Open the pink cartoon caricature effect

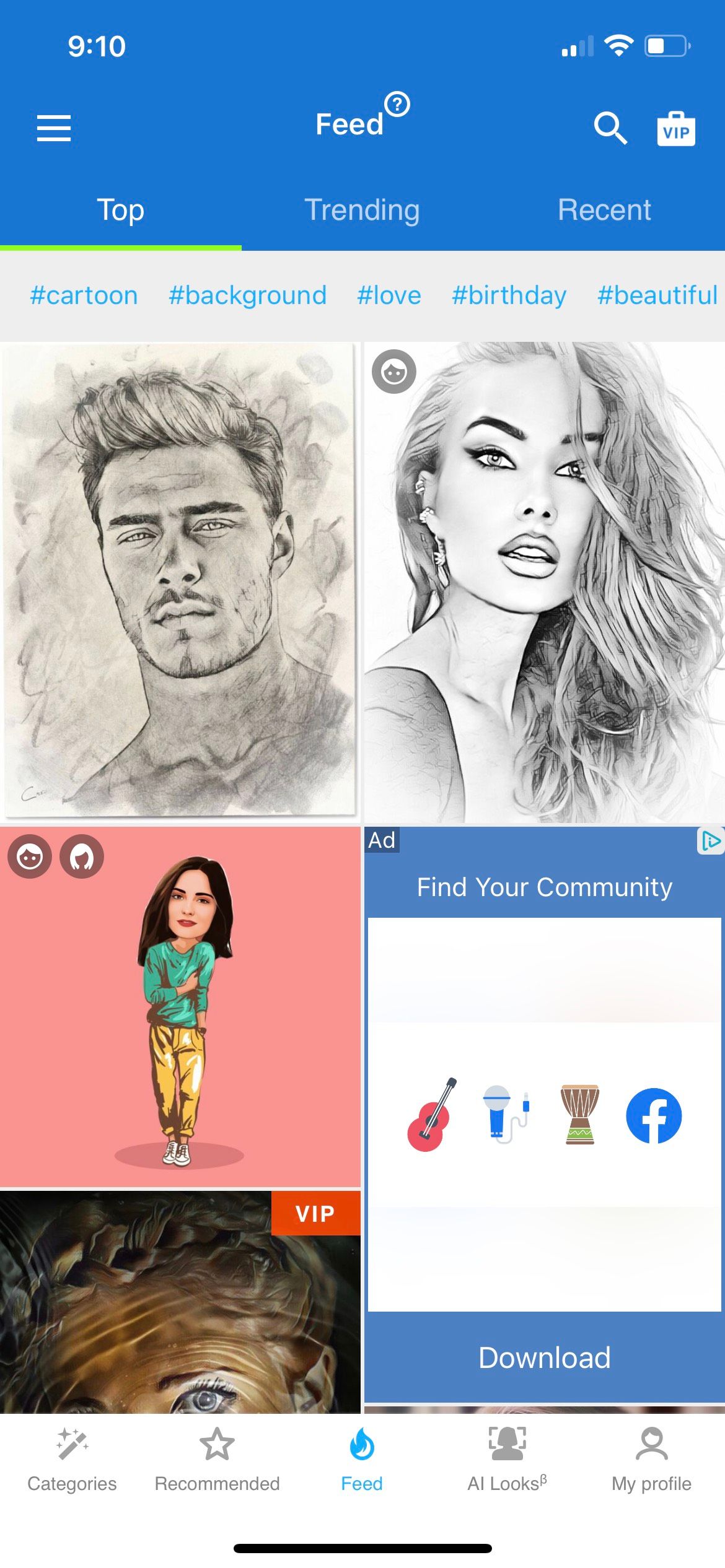tap(180, 1006)
